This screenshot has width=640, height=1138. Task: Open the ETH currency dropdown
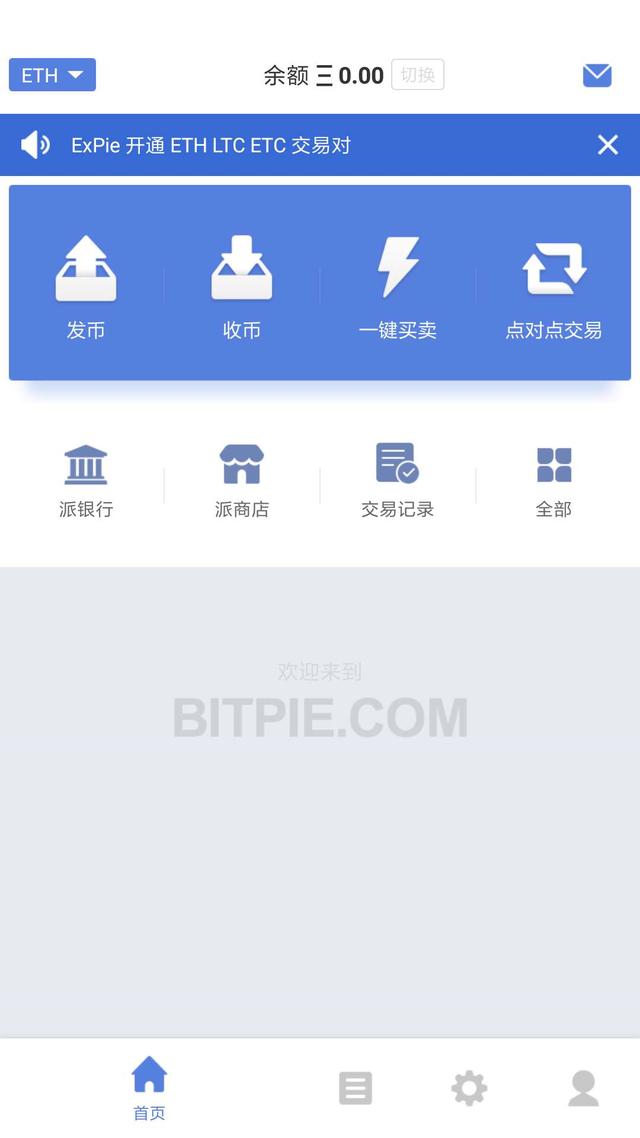tap(52, 75)
